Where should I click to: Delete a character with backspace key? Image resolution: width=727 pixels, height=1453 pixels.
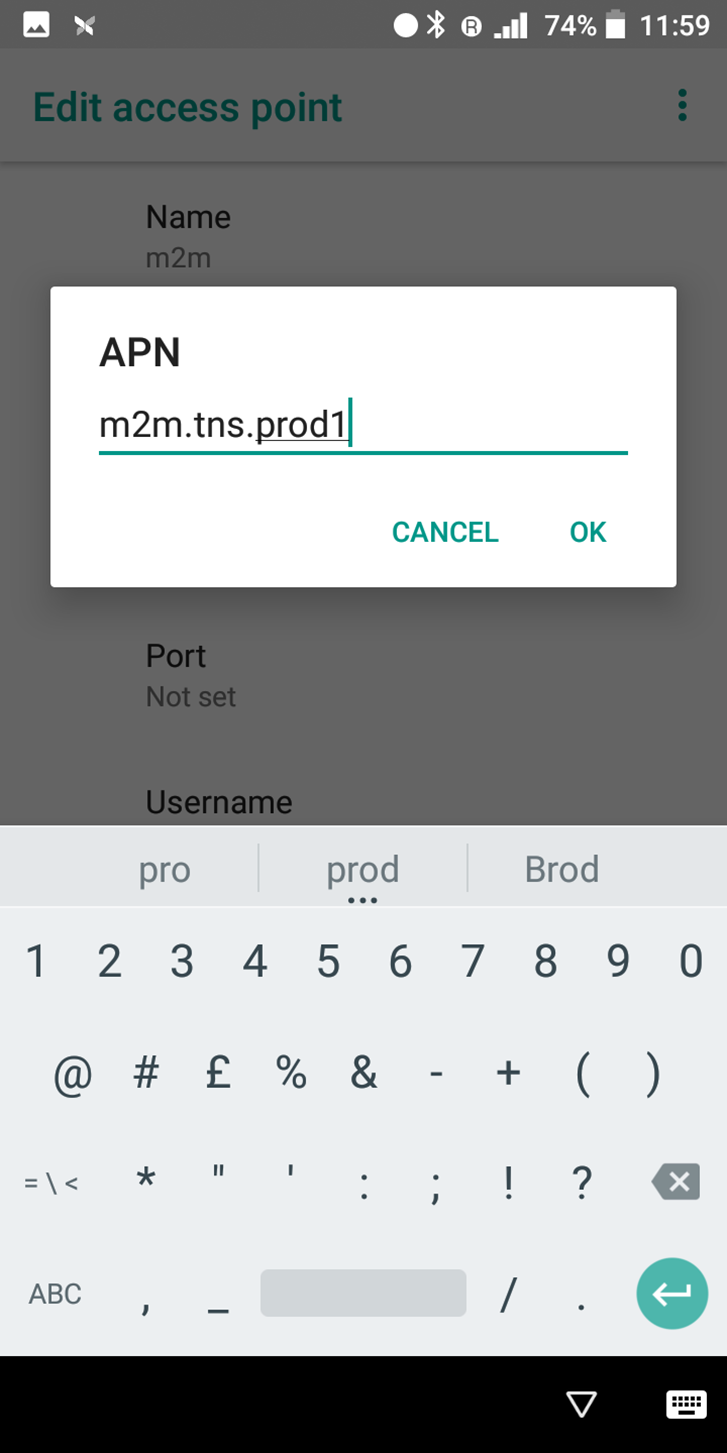coord(676,1183)
